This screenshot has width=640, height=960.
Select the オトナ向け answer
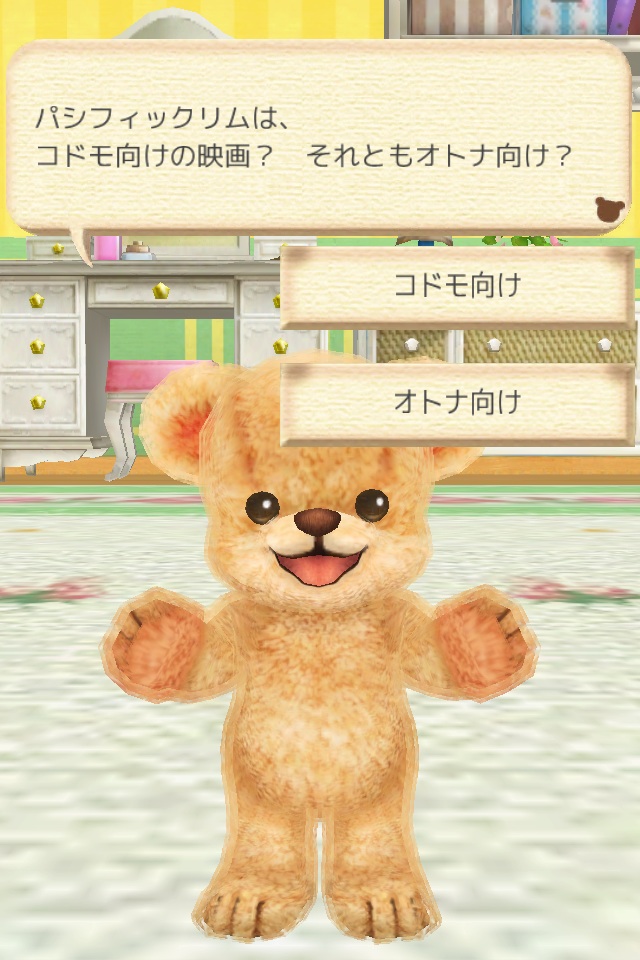pos(457,403)
